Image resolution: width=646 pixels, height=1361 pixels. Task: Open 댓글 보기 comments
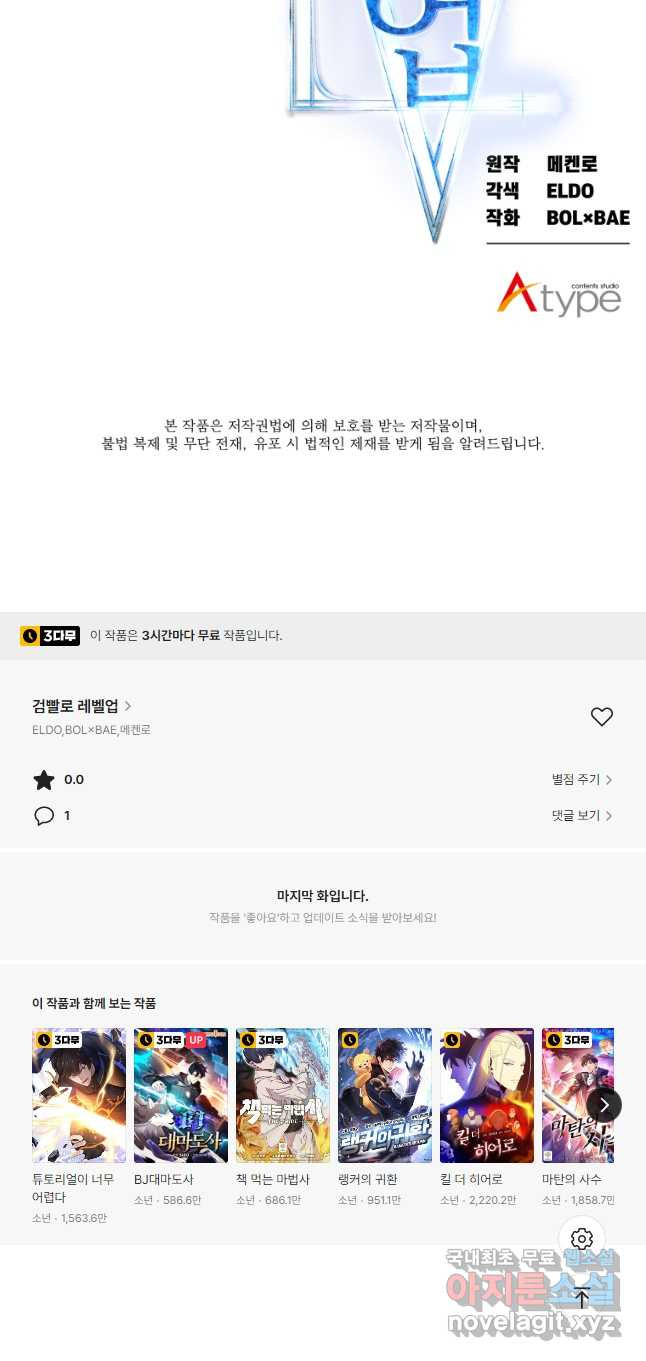[x=581, y=816]
